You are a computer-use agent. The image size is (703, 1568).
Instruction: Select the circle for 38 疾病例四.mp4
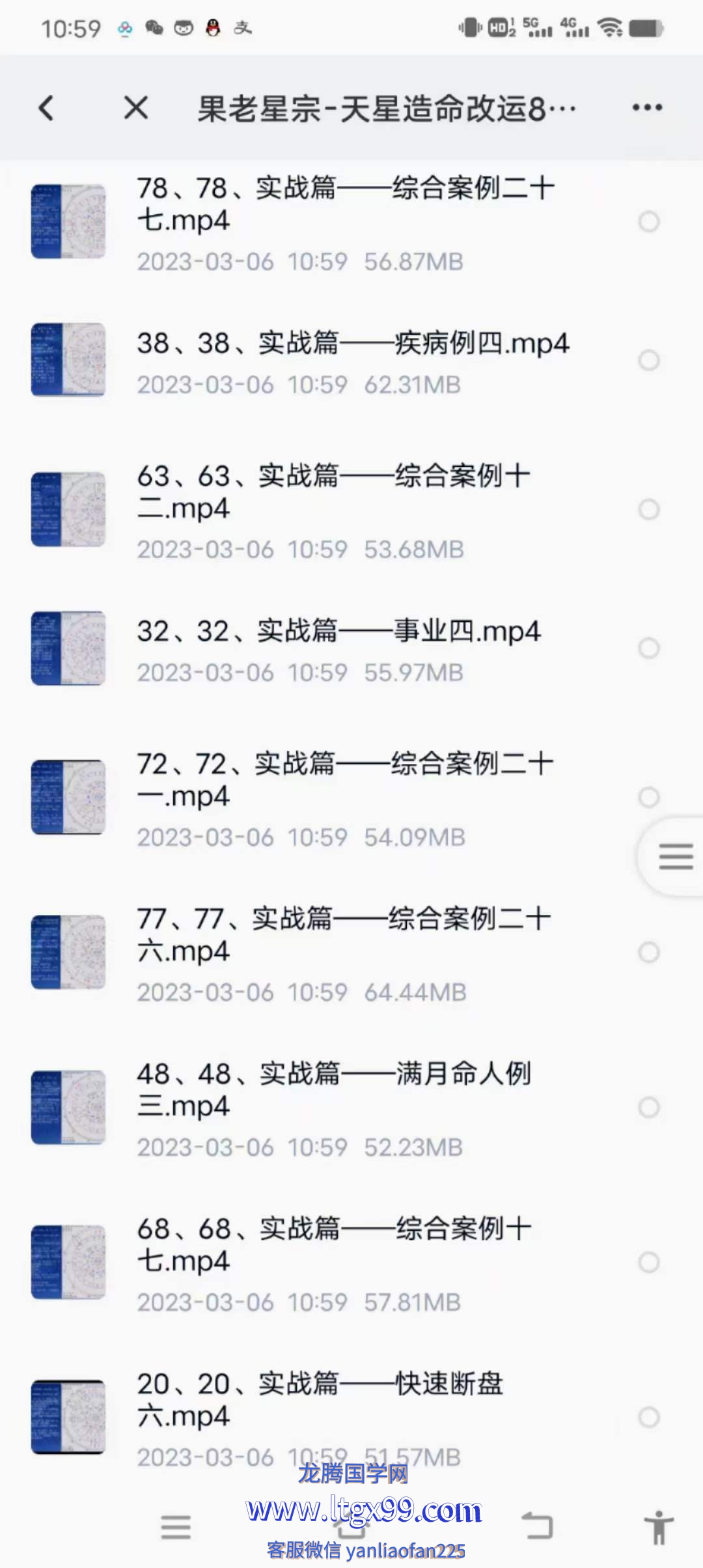tap(649, 360)
